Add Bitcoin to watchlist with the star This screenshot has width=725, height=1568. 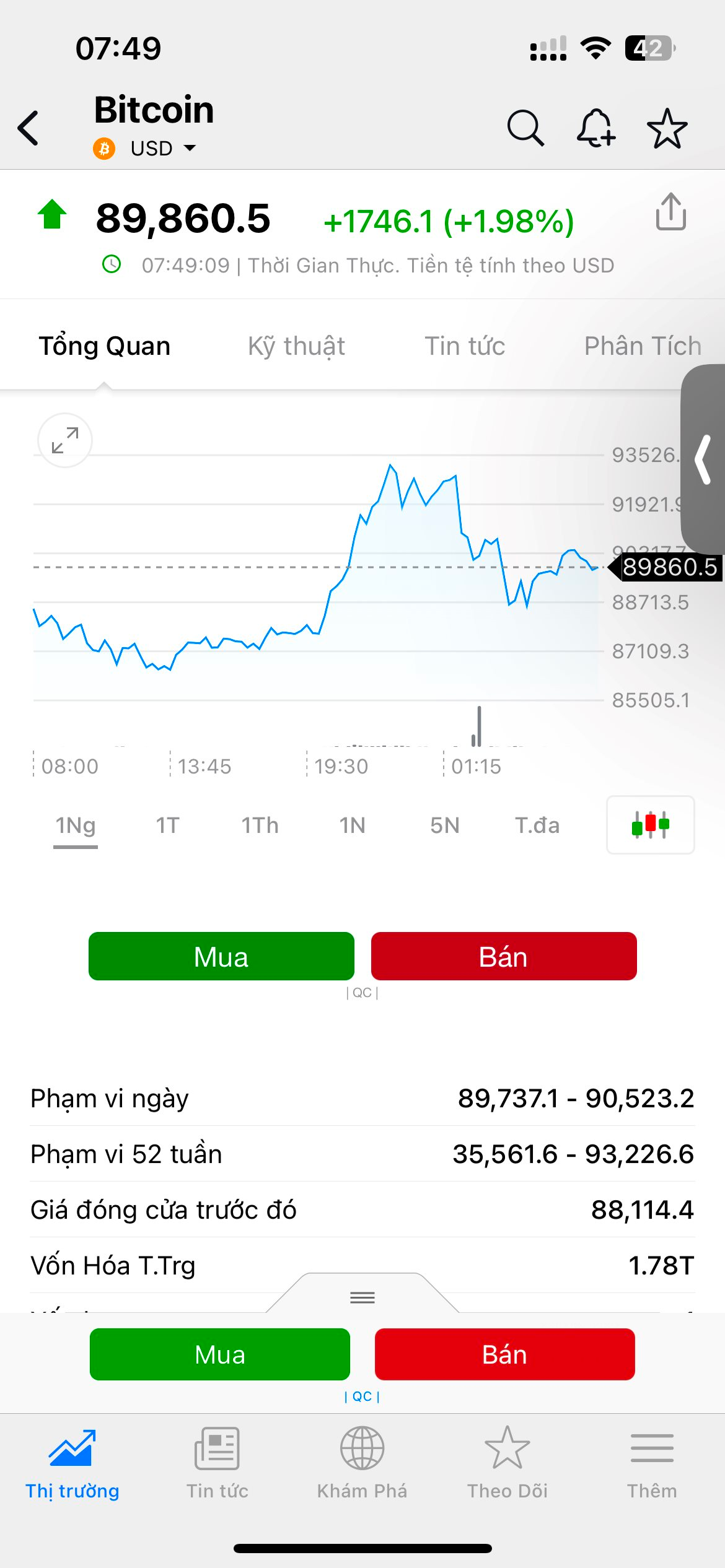[x=667, y=128]
